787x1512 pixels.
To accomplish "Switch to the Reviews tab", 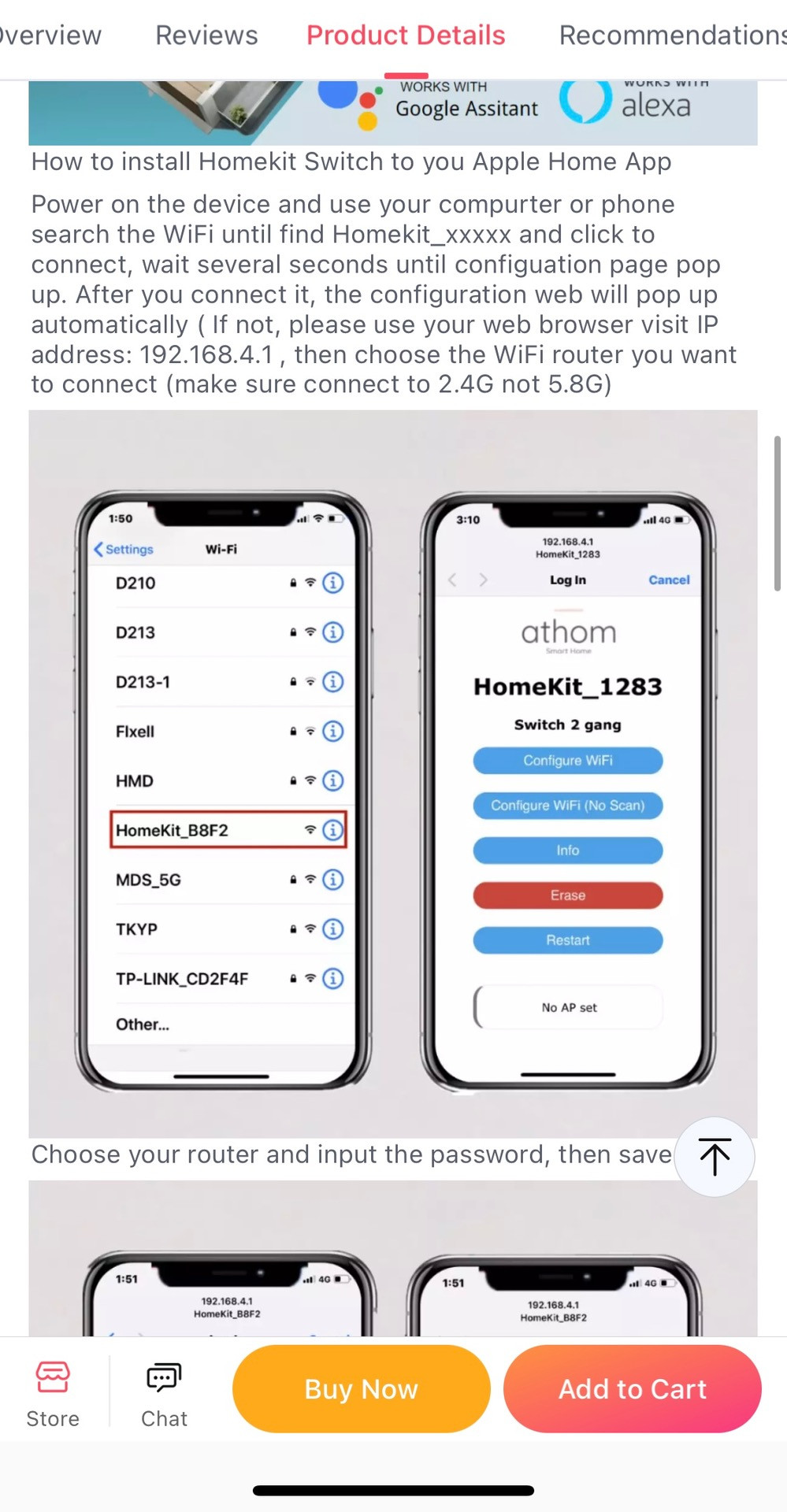I will click(x=206, y=35).
